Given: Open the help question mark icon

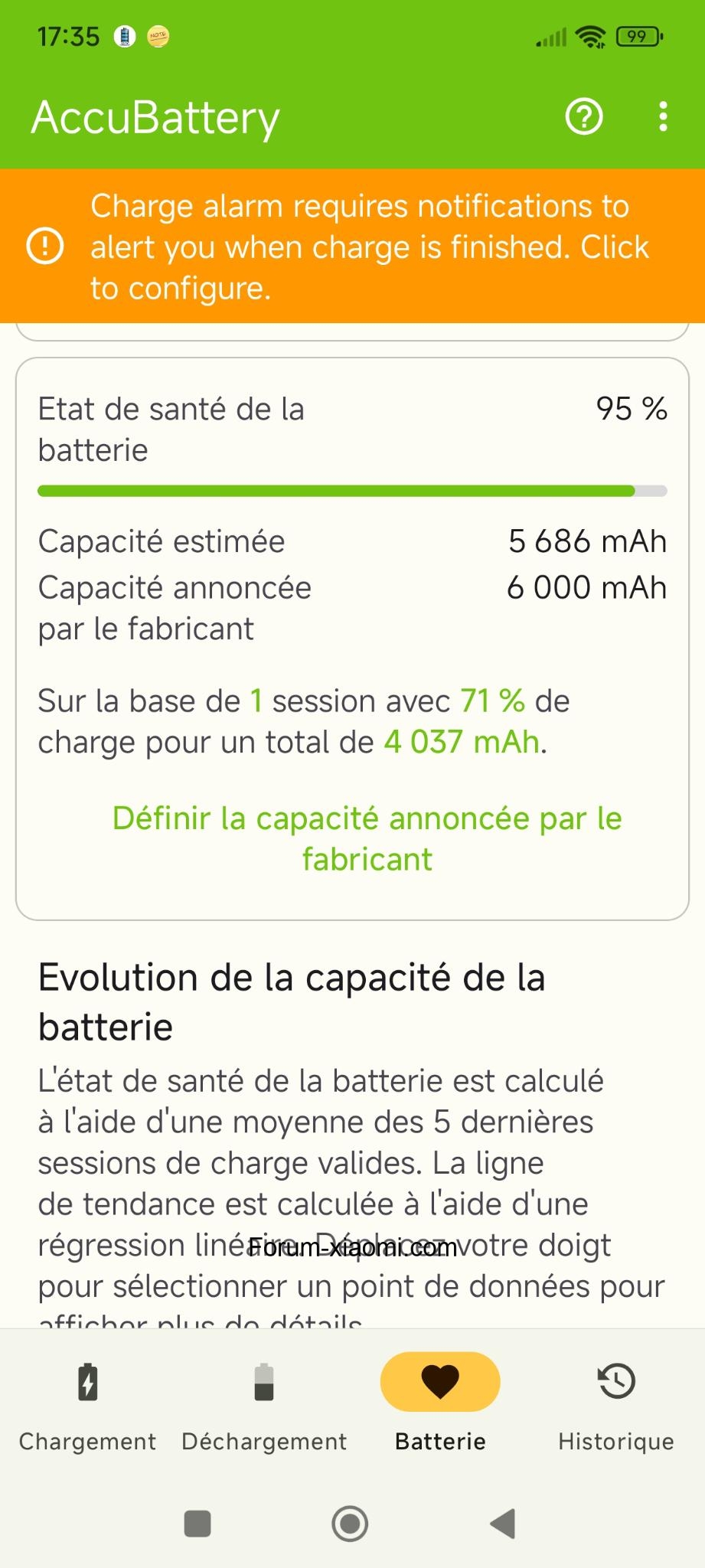Looking at the screenshot, I should click(584, 117).
